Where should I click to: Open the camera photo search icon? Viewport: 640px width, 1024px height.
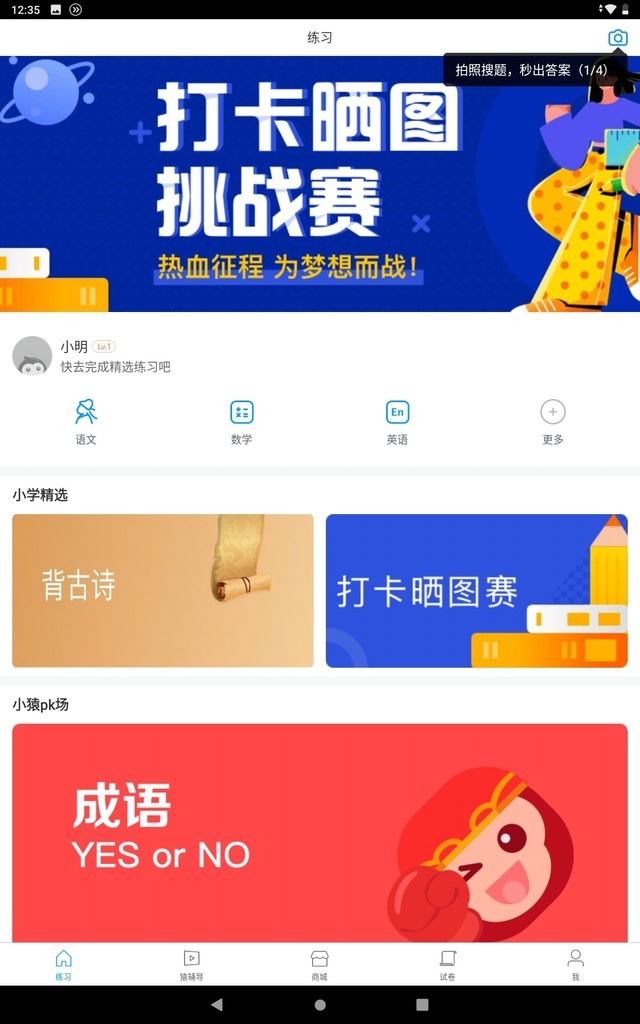618,38
